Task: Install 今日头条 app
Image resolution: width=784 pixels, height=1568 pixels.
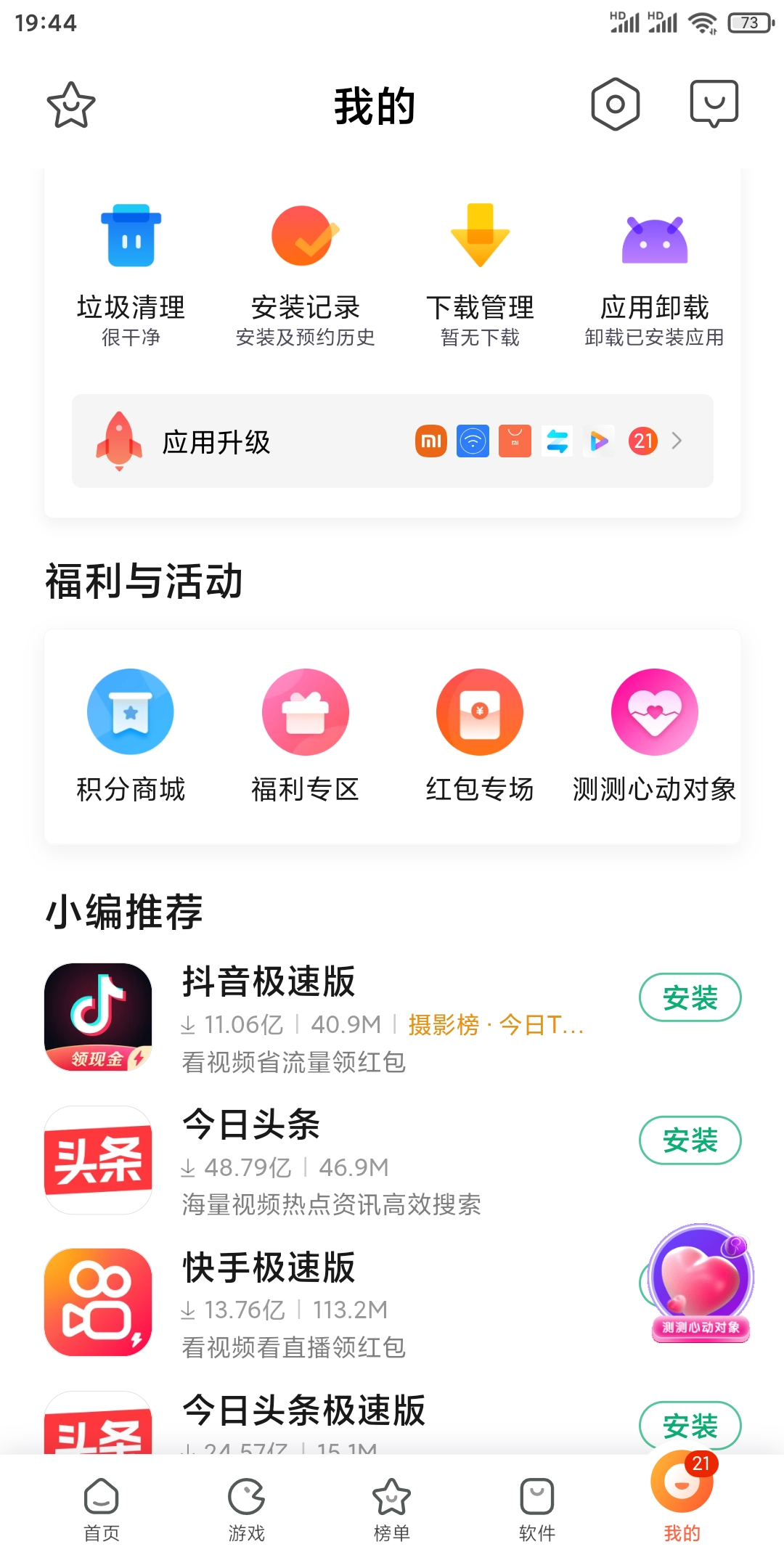Action: click(690, 1140)
